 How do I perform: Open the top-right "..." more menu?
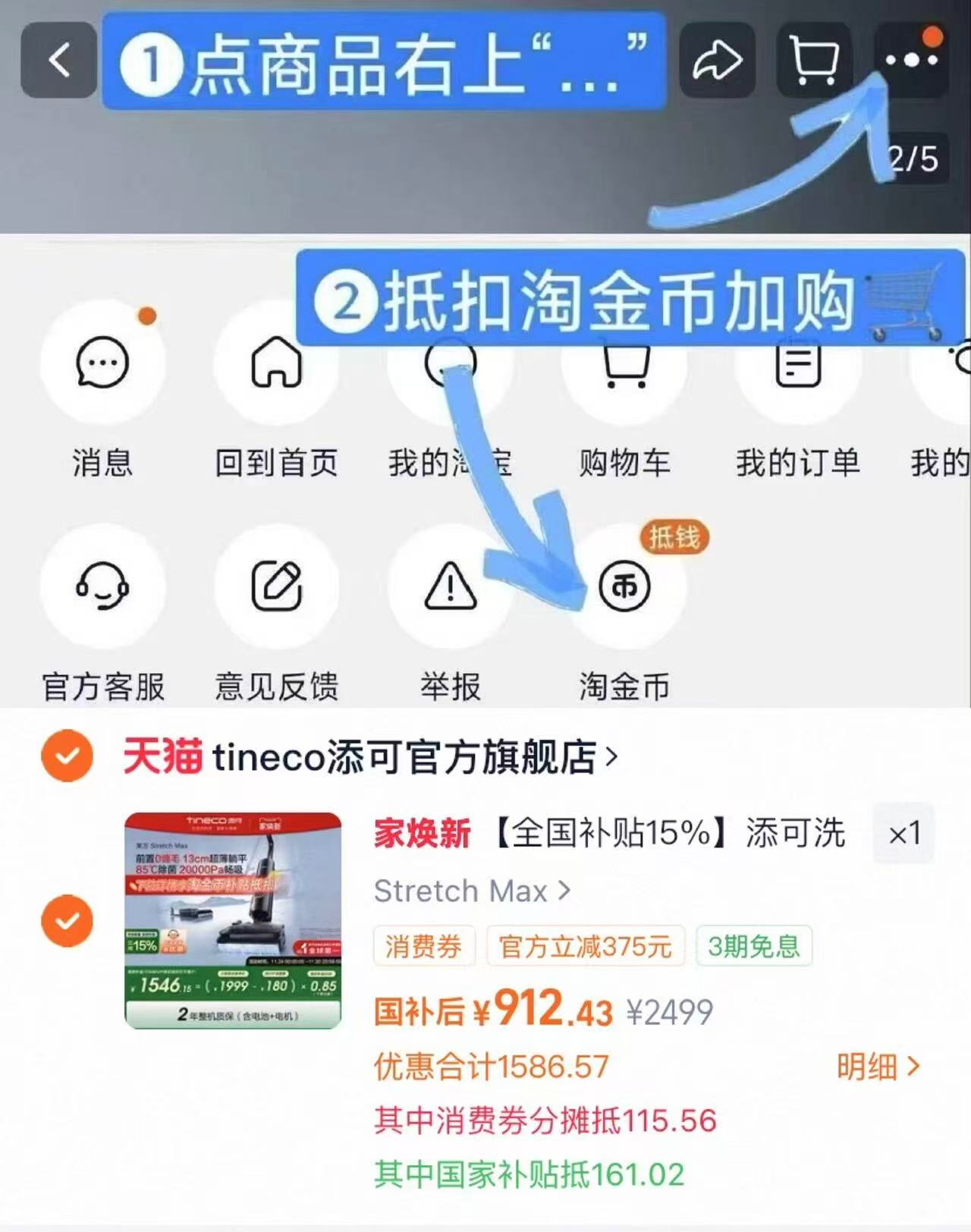(910, 59)
